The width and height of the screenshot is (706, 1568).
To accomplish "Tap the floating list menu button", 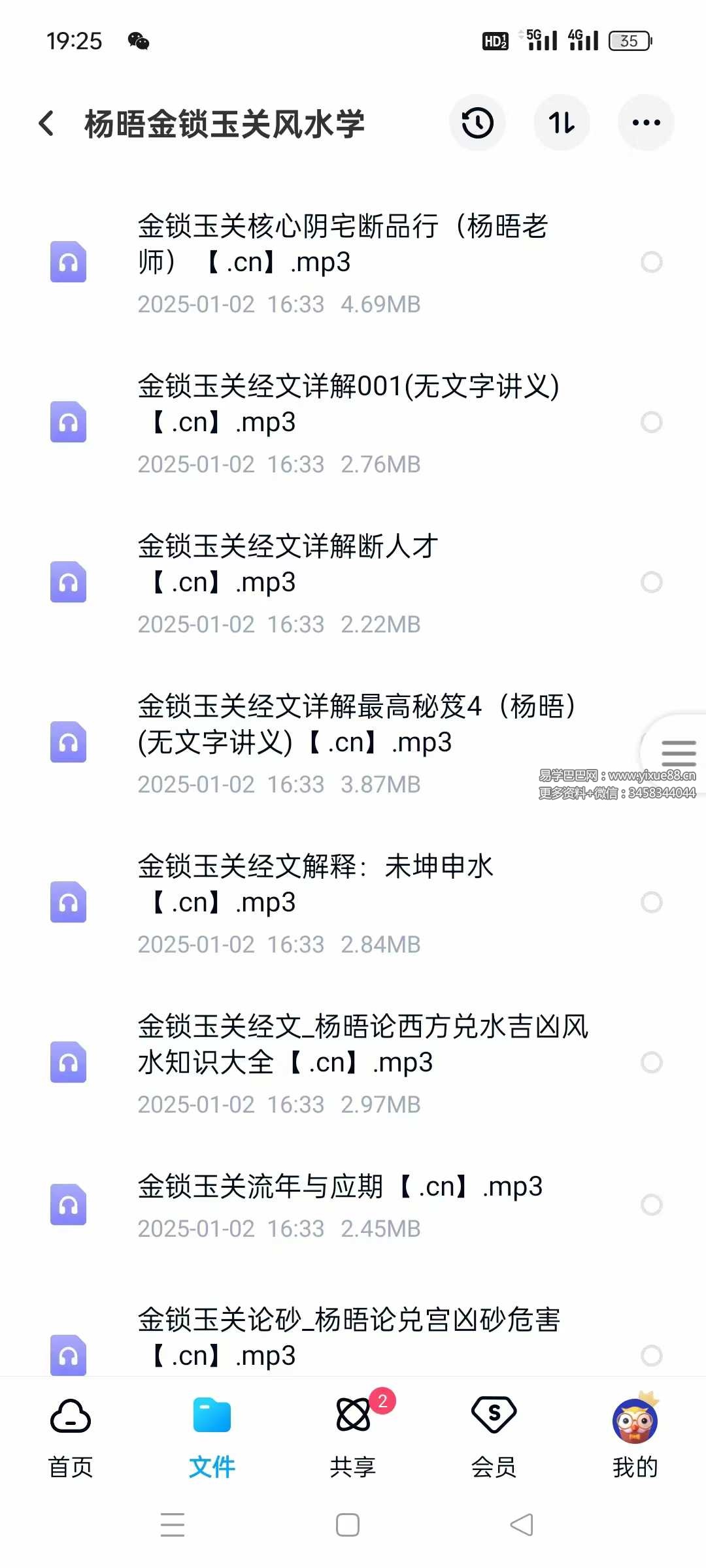I will [678, 753].
